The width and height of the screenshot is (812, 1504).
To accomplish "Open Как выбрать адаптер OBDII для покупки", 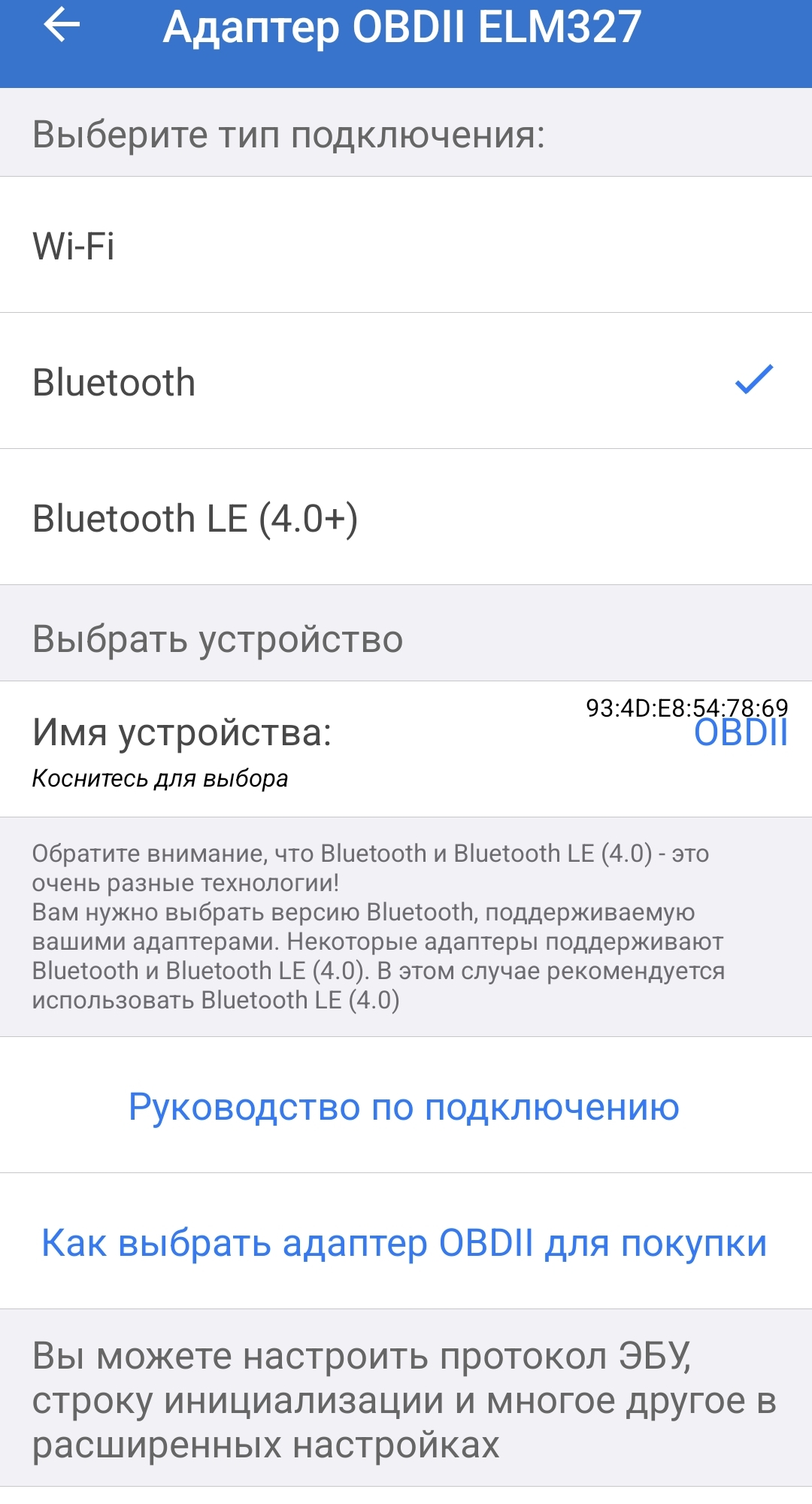I will 404,1242.
